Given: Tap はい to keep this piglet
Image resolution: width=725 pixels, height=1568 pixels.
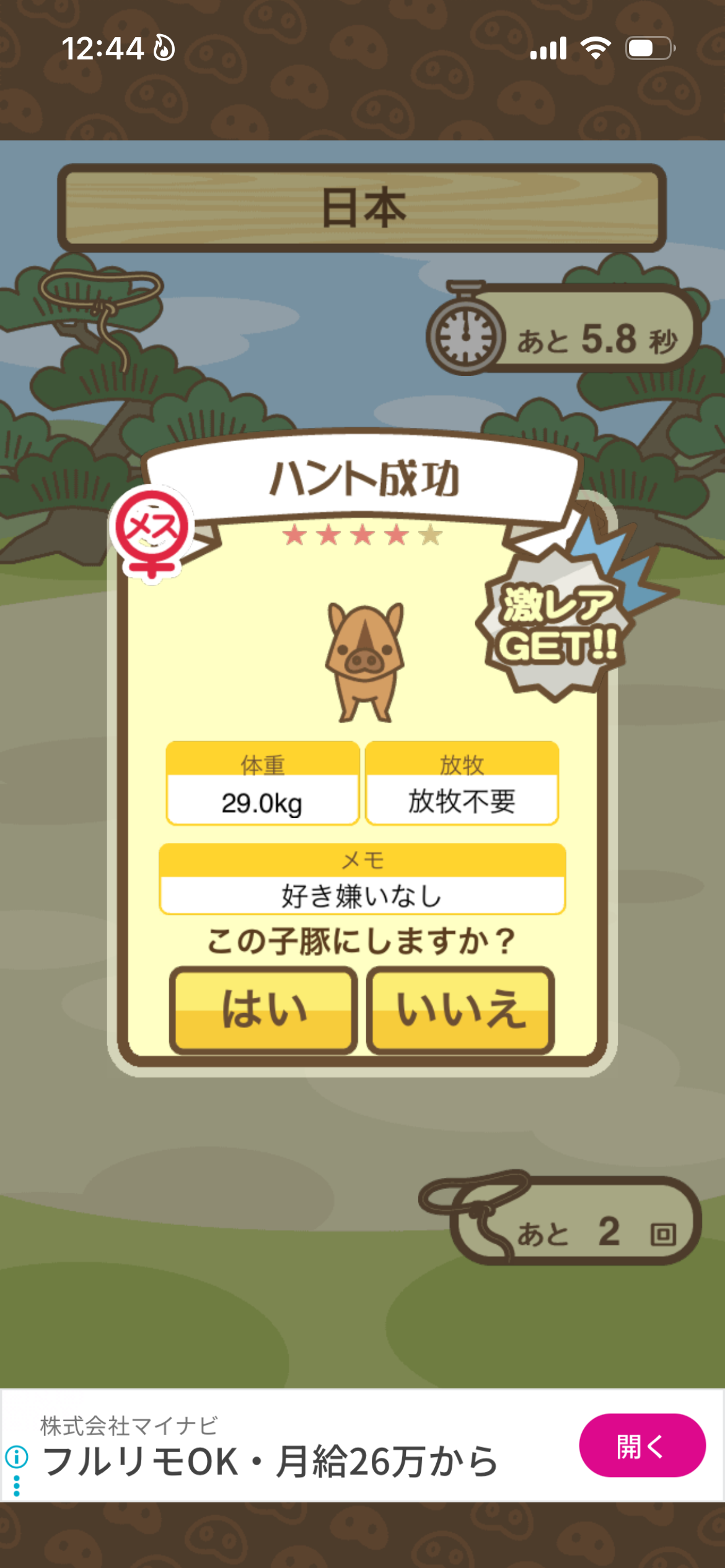Looking at the screenshot, I should 263,1010.
